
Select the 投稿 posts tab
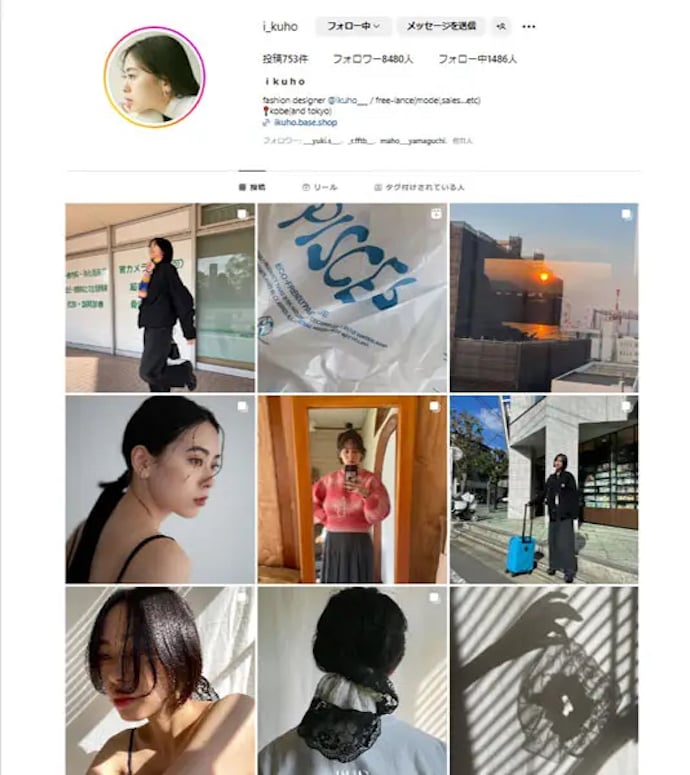[x=252, y=187]
